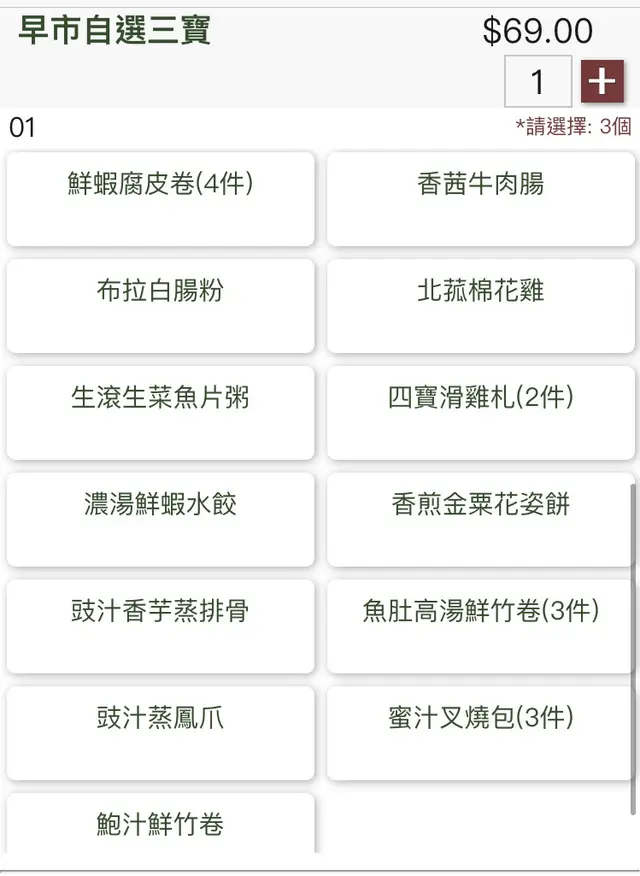The width and height of the screenshot is (640, 876).
Task: Increase quantity with the plus button
Action: pyautogui.click(x=602, y=81)
